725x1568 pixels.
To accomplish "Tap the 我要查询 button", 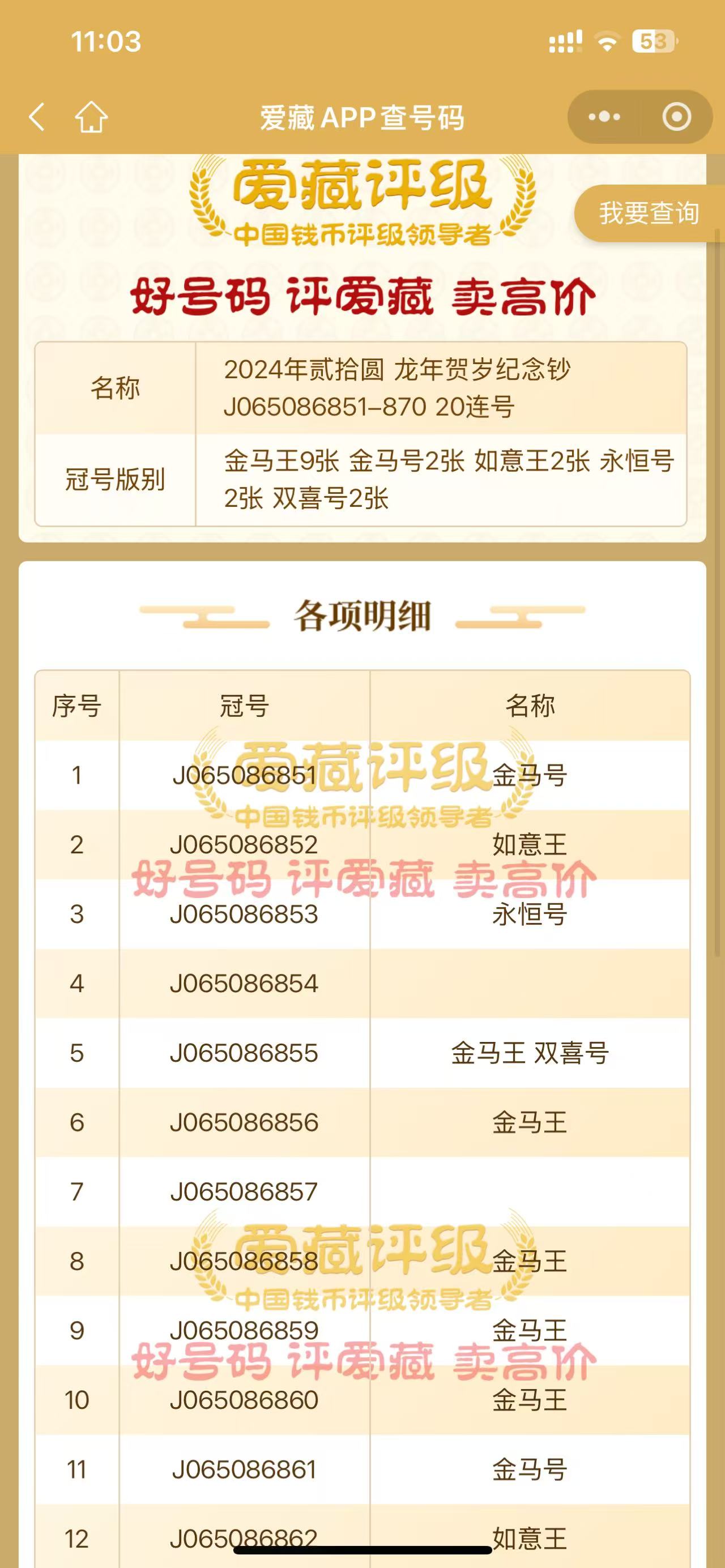I will [x=649, y=213].
